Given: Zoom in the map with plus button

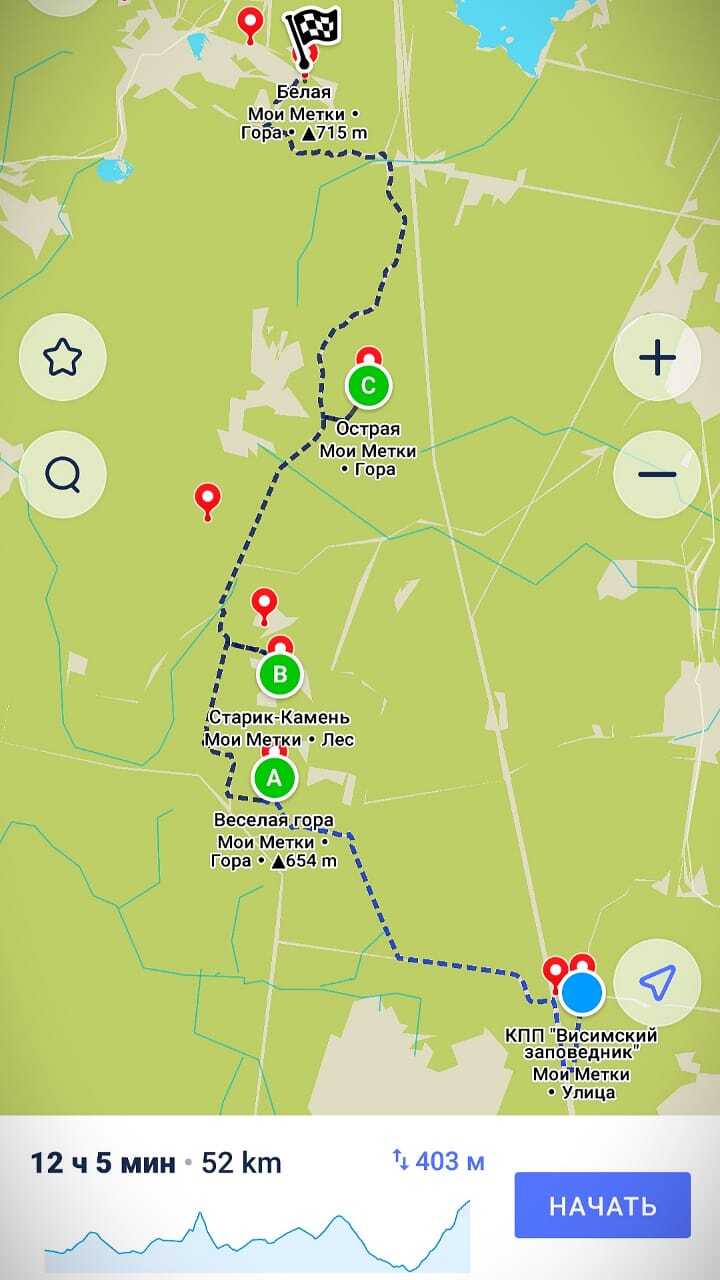Looking at the screenshot, I should point(656,357).
